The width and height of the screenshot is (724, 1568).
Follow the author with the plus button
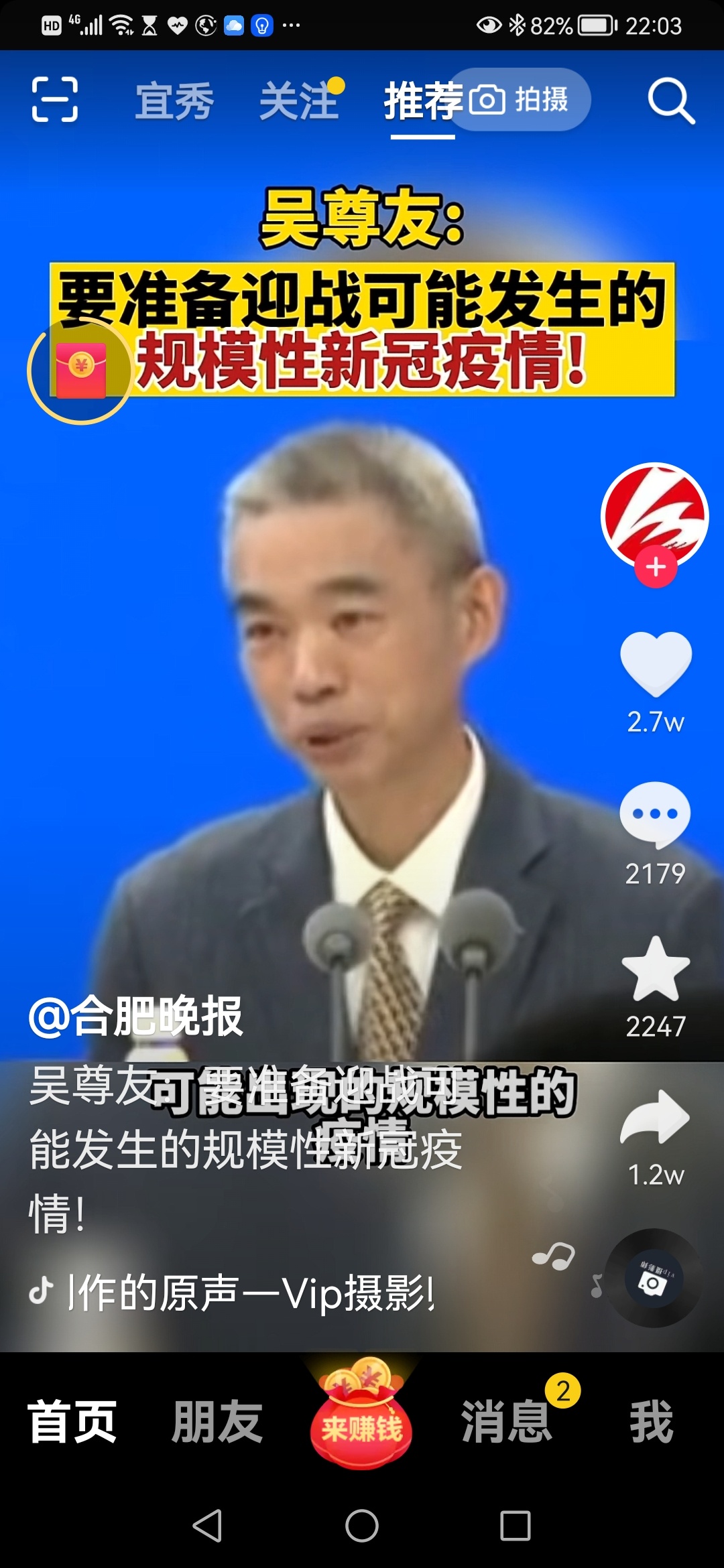pos(656,567)
